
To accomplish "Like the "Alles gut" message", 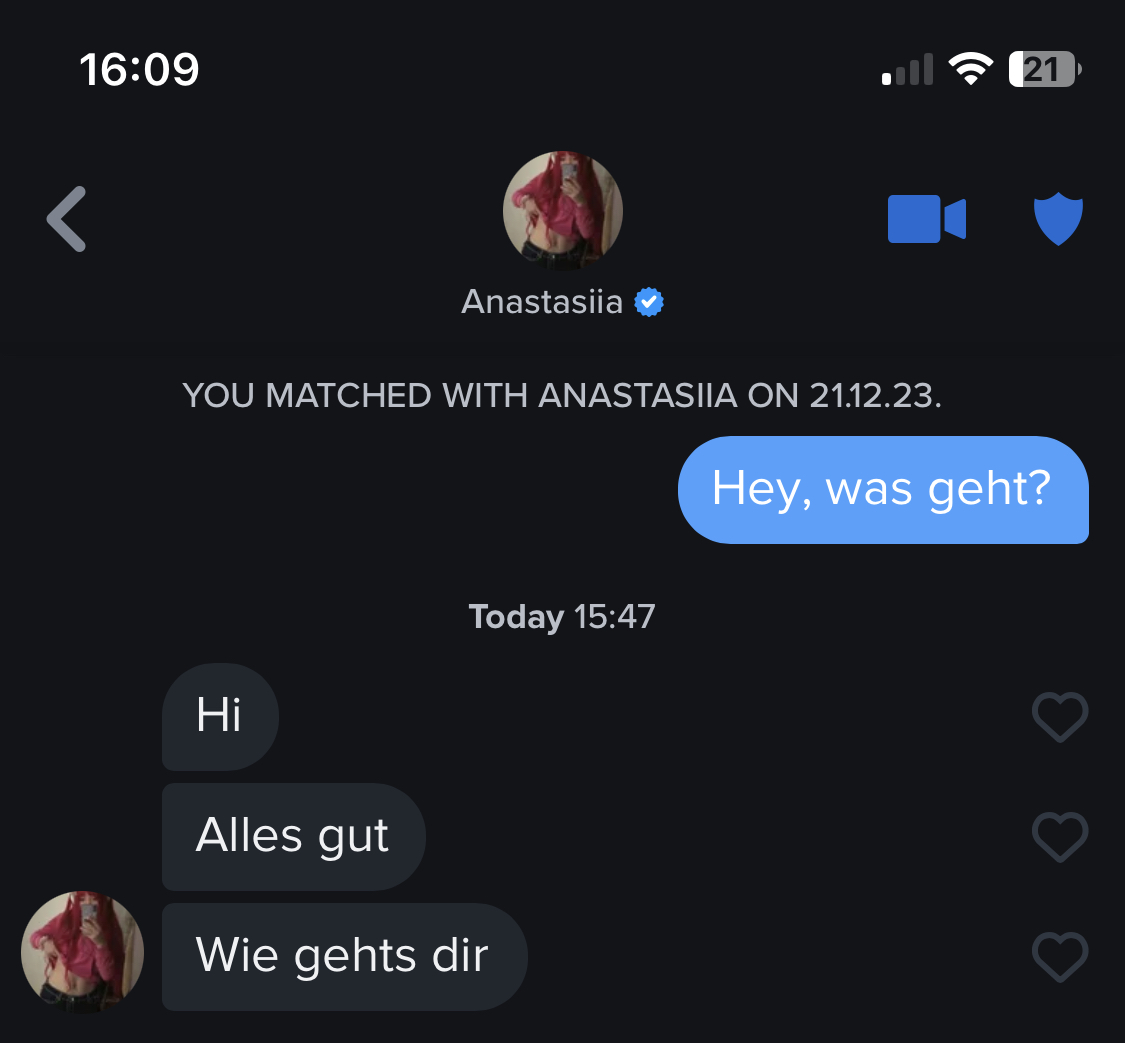I will (x=1059, y=837).
